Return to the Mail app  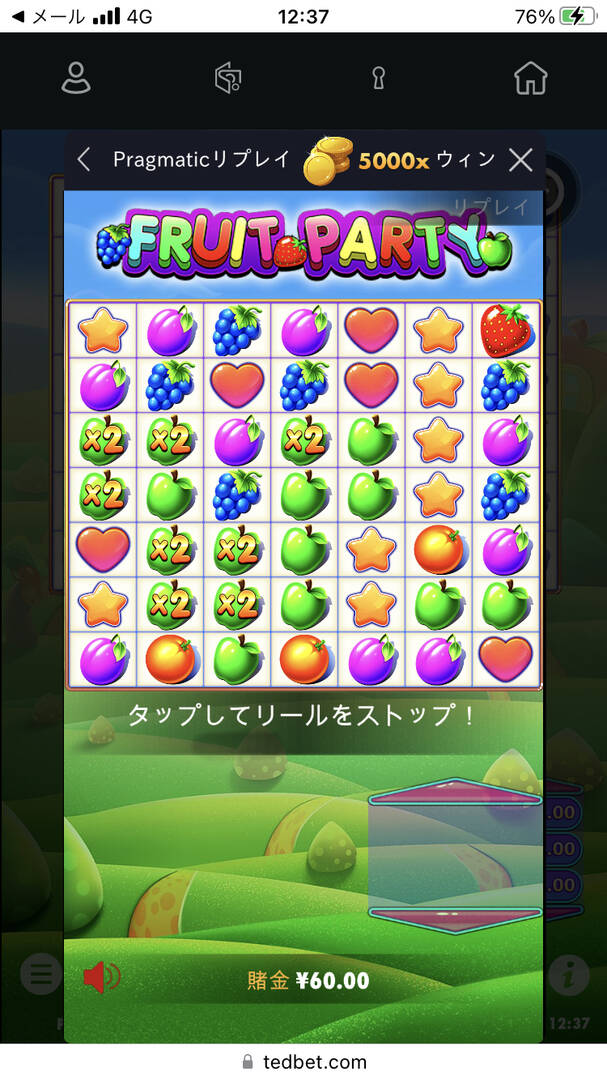[x=45, y=17]
